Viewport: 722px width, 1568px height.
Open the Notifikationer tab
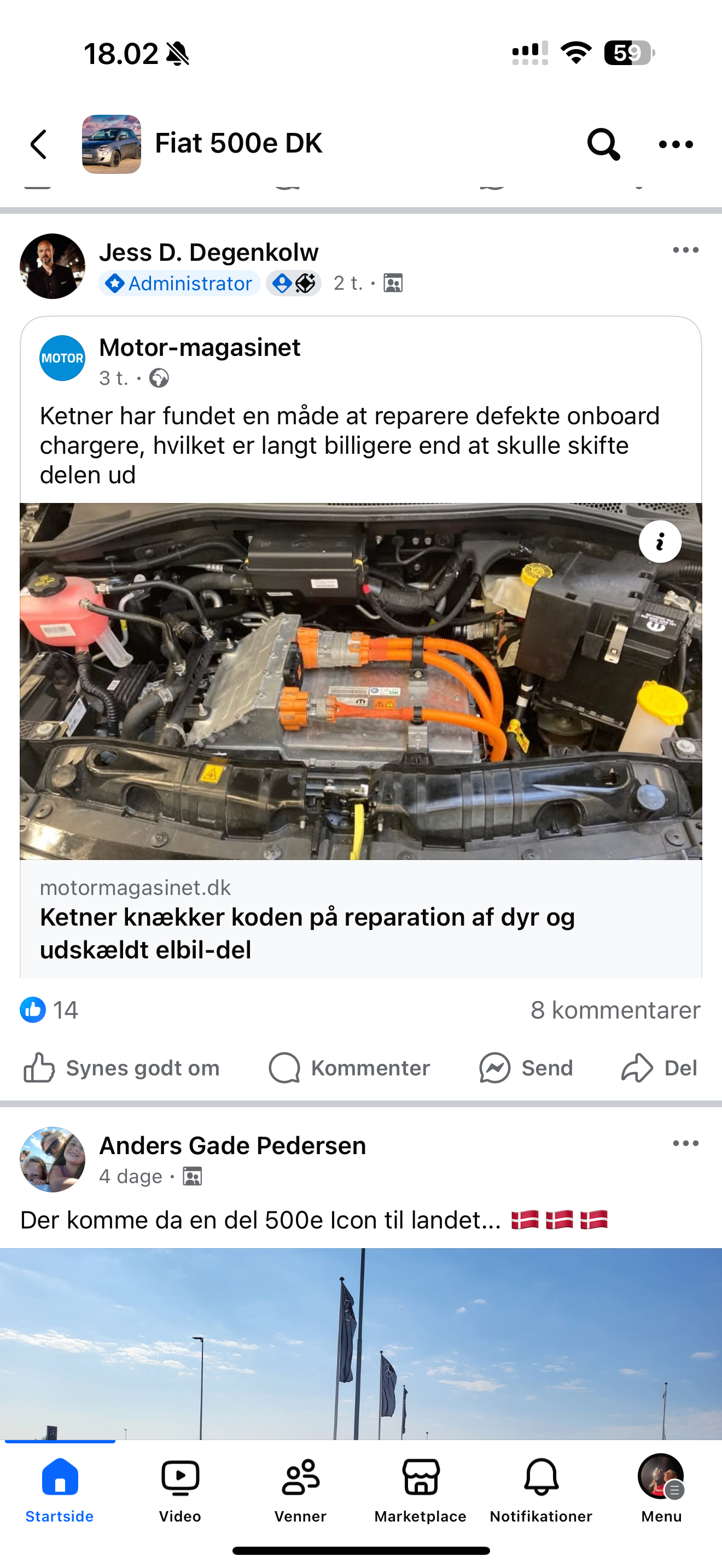[540, 1489]
